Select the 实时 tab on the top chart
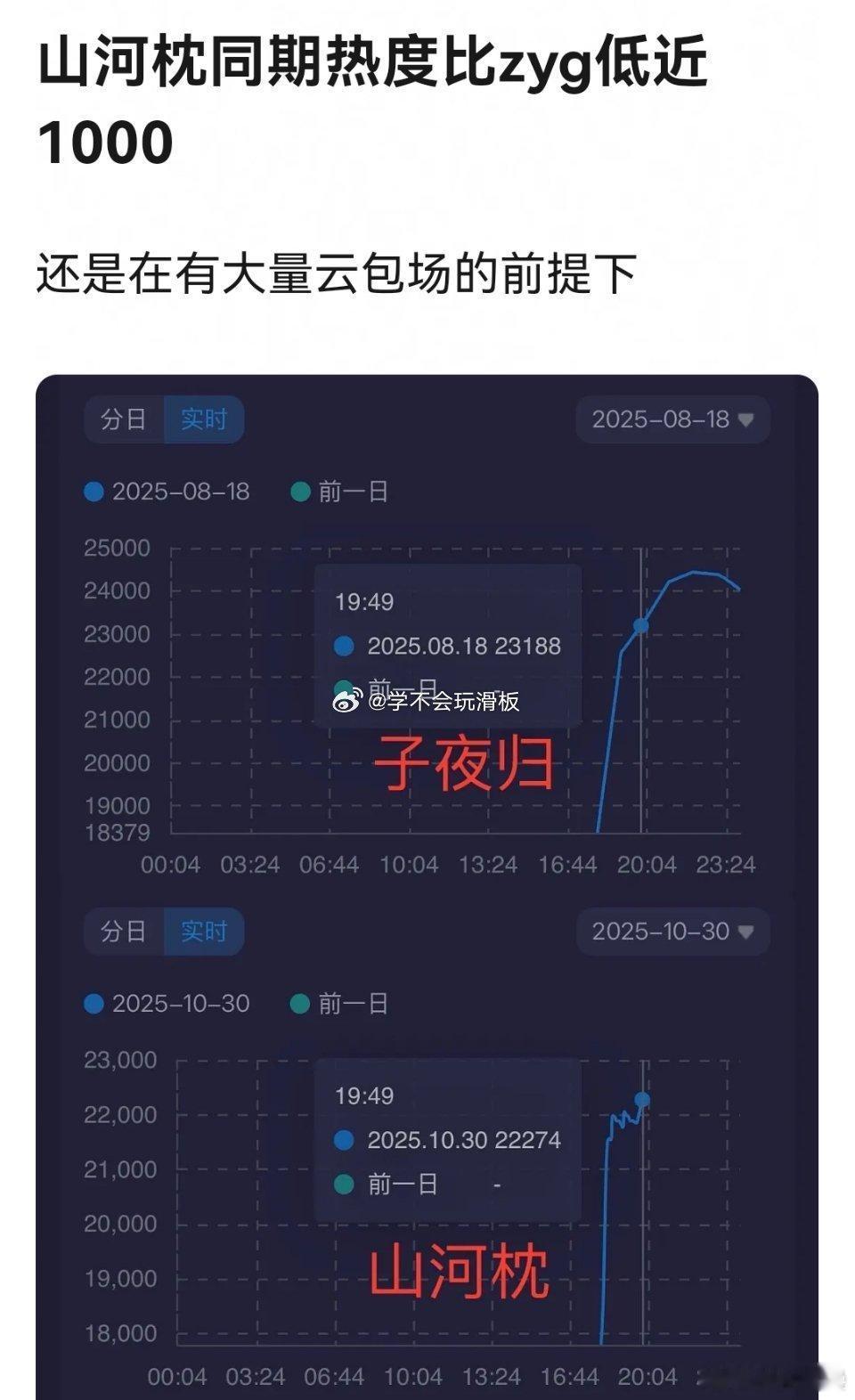 (x=204, y=419)
